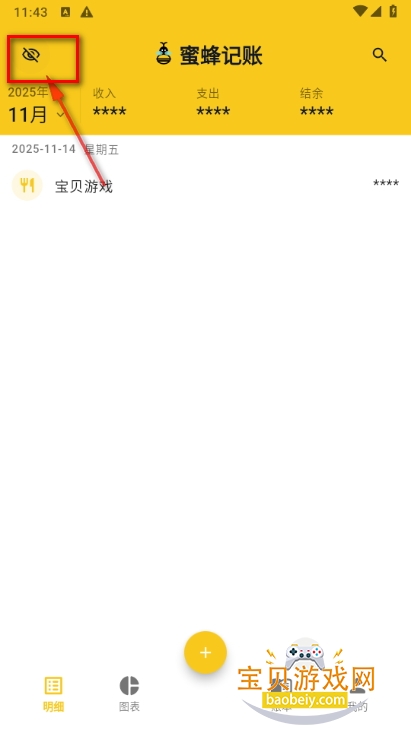Expand the 11月 month picker
The width and height of the screenshot is (411, 730).
pos(37,114)
